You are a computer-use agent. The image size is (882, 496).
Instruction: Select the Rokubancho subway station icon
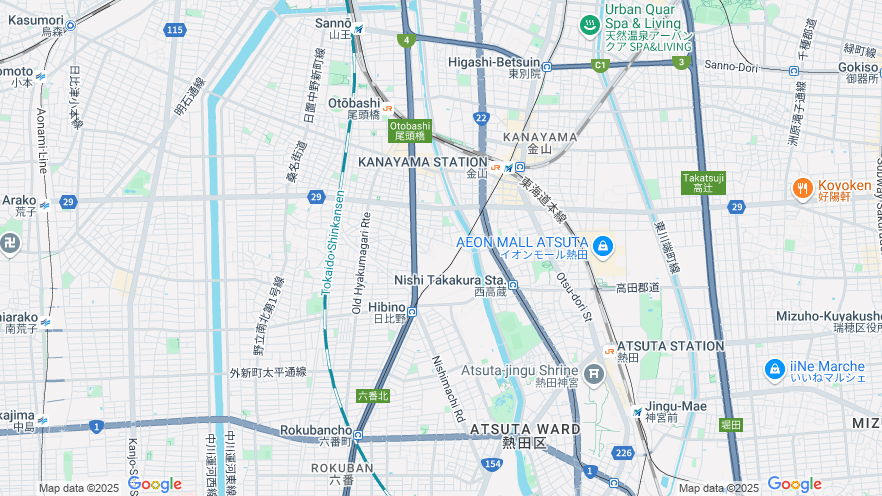point(359,437)
